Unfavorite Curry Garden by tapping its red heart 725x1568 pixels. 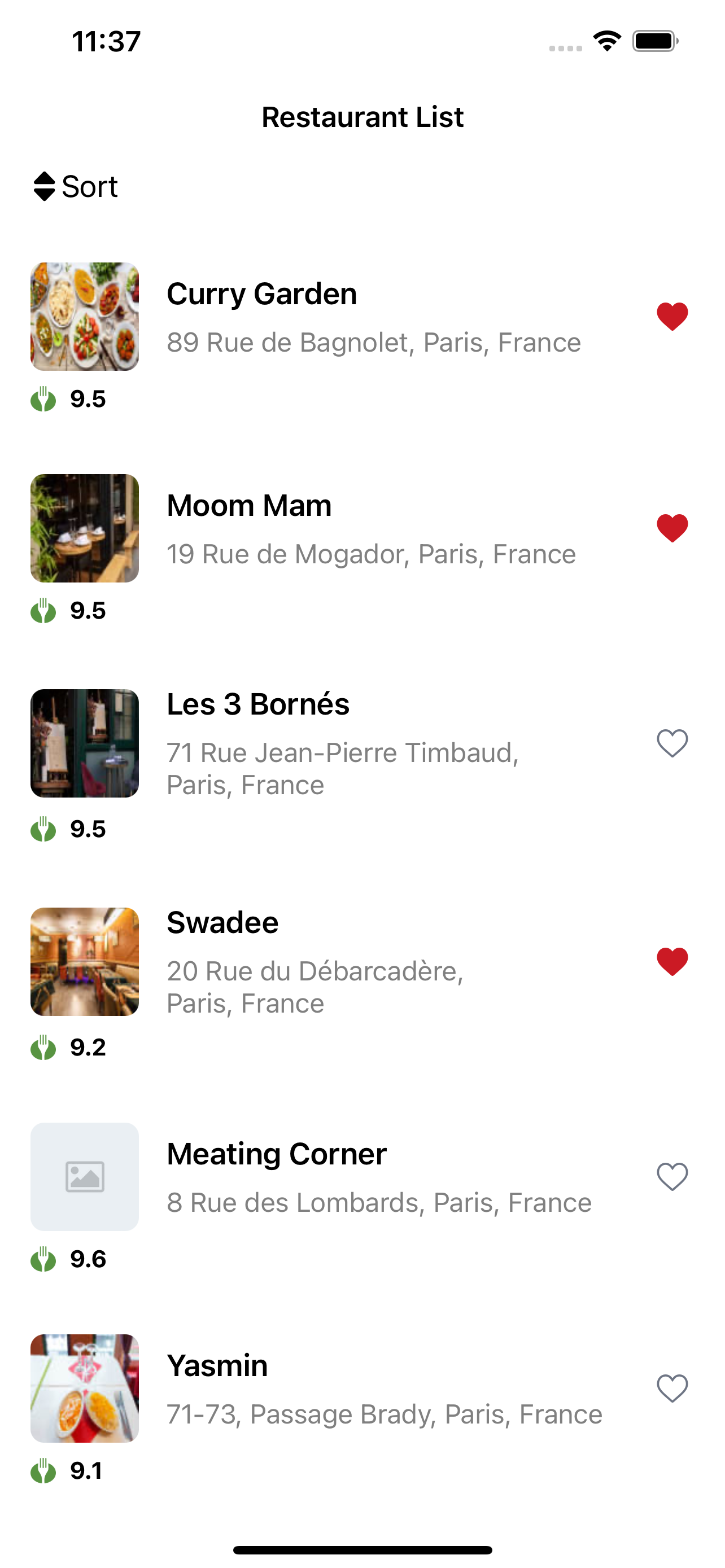(672, 317)
